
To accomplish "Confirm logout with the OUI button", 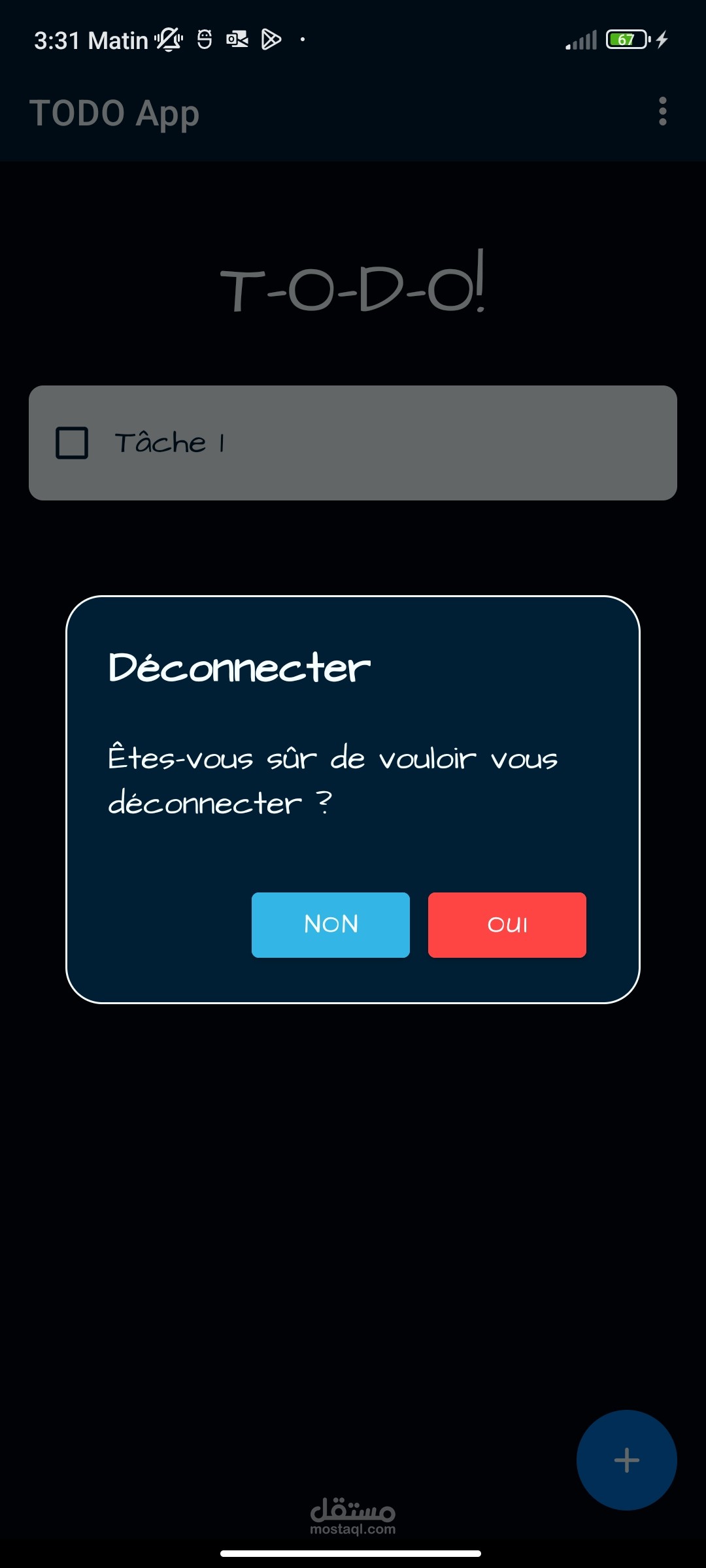I will click(507, 924).
